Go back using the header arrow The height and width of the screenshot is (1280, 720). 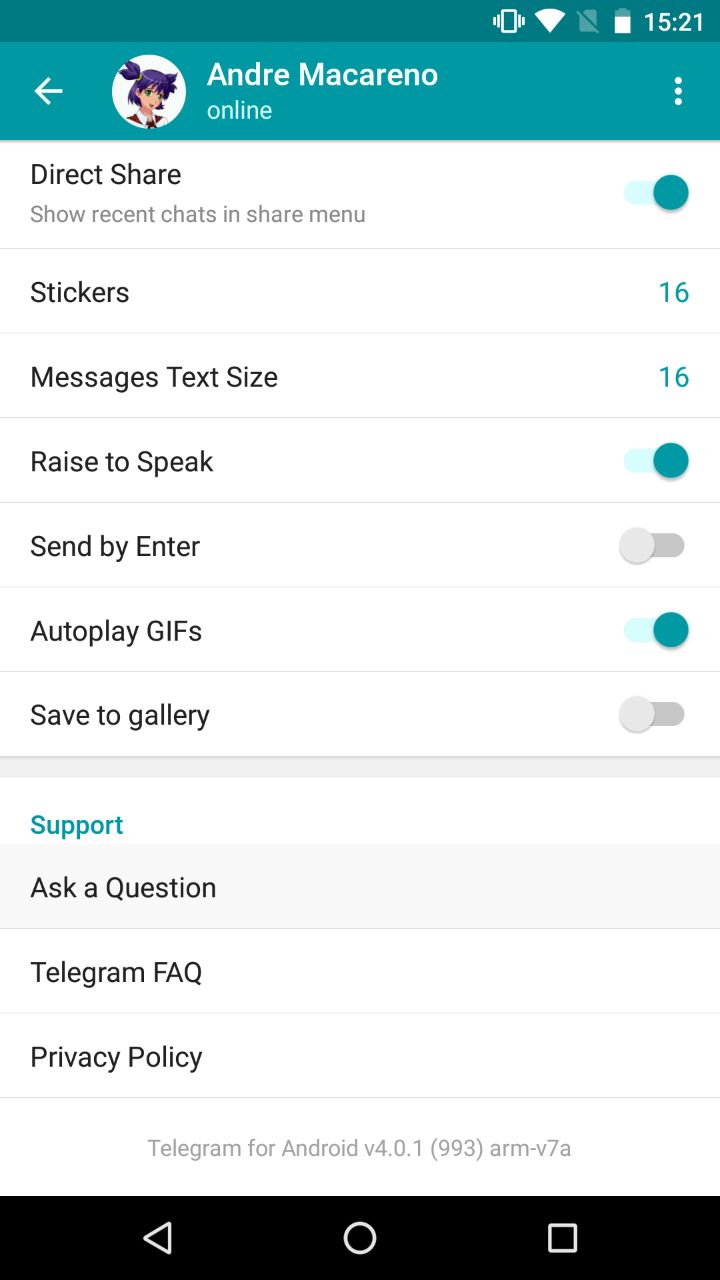pyautogui.click(x=48, y=92)
